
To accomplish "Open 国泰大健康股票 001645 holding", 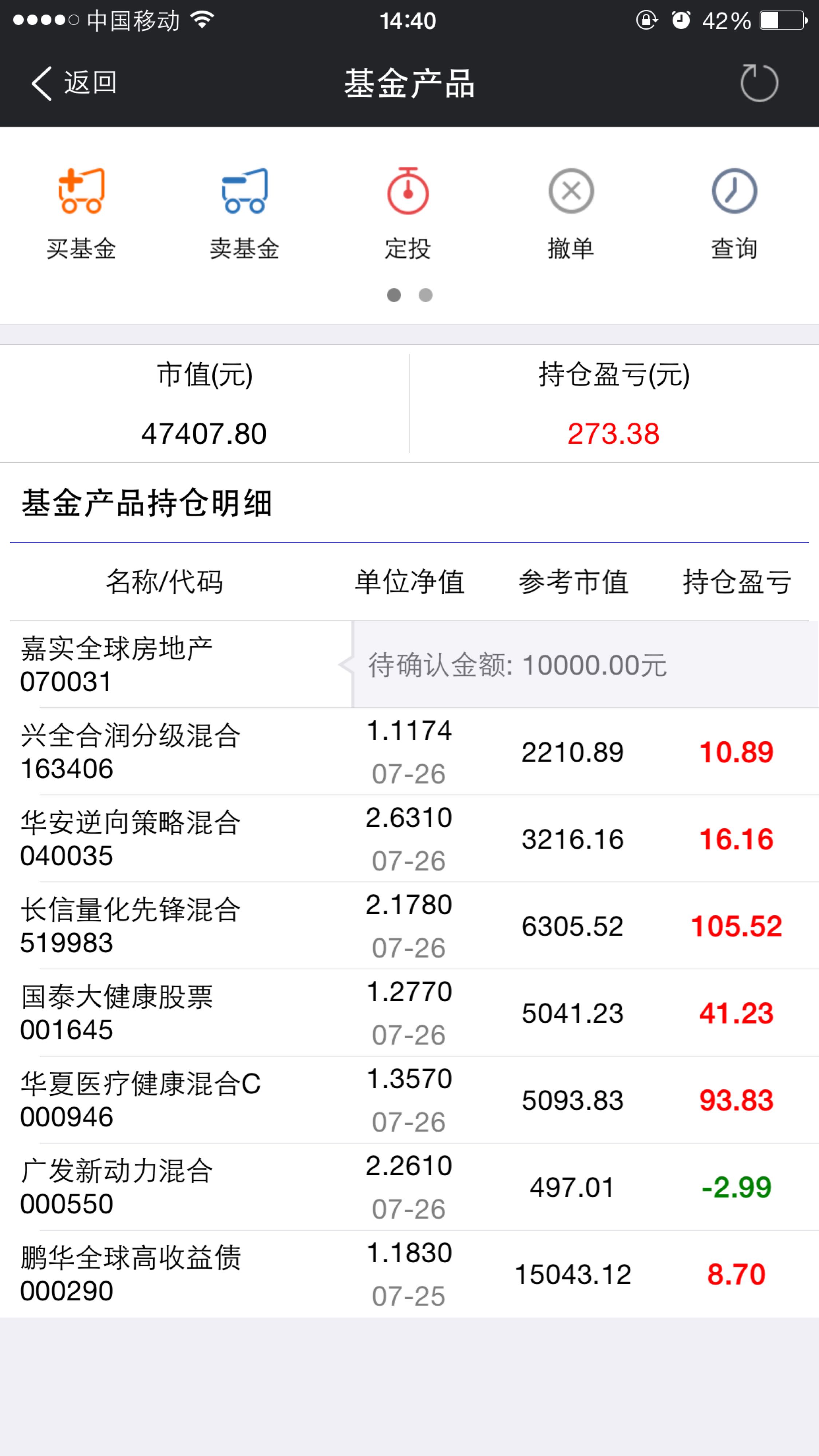I will 409,1013.
